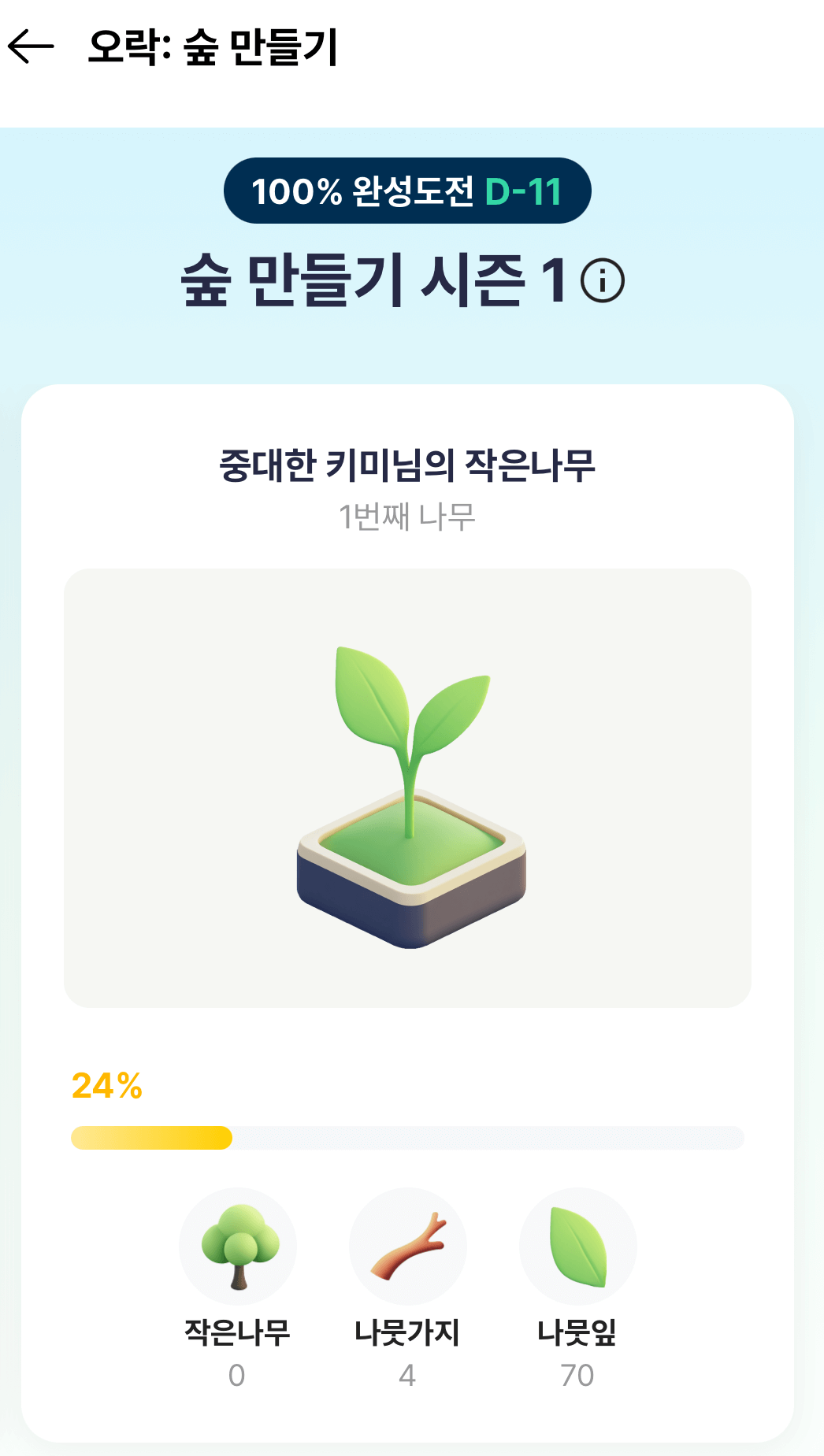Tap the back arrow to exit

tap(30, 47)
